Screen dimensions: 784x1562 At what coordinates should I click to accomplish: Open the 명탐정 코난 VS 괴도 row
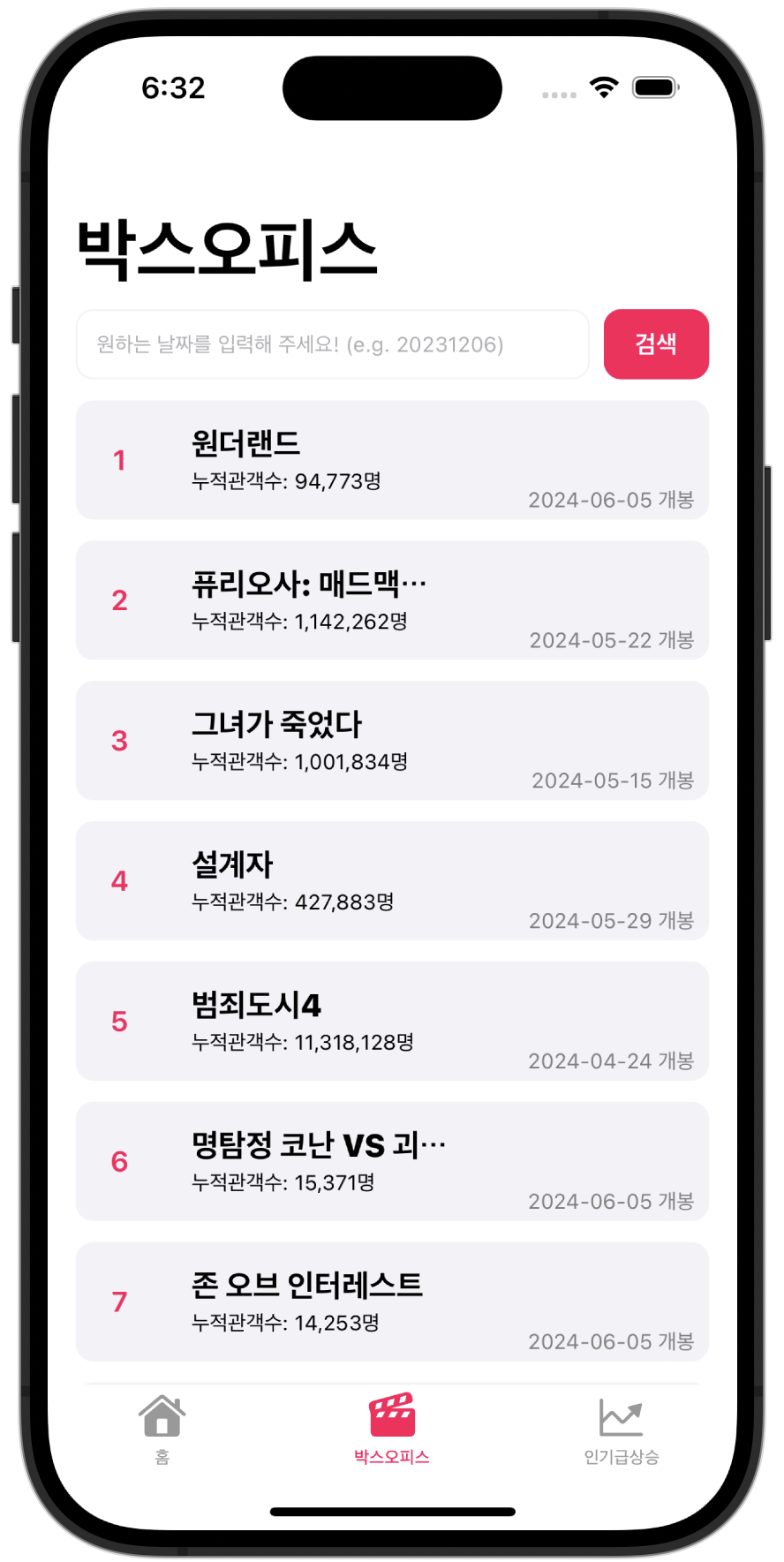(x=392, y=1162)
